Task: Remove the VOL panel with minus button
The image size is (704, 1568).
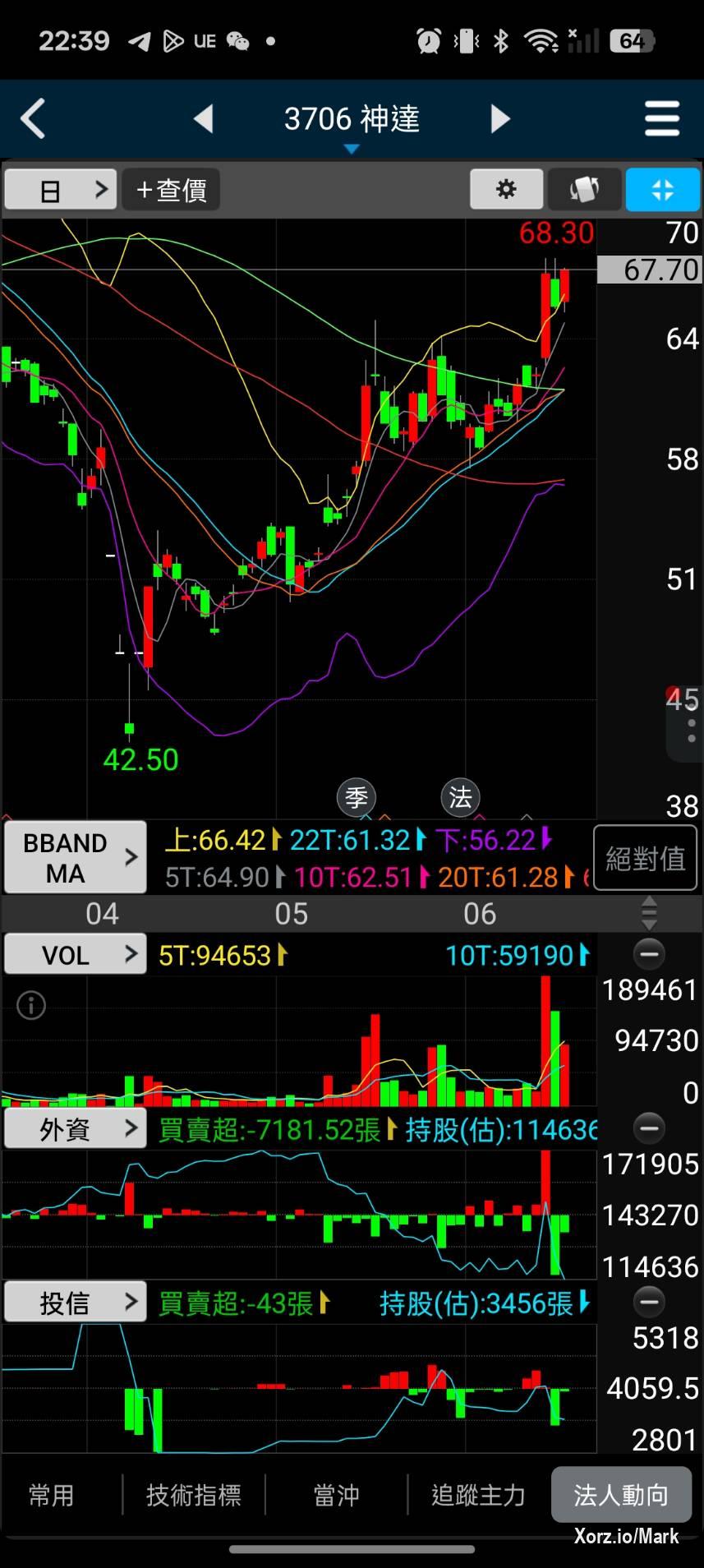Action: (x=649, y=955)
